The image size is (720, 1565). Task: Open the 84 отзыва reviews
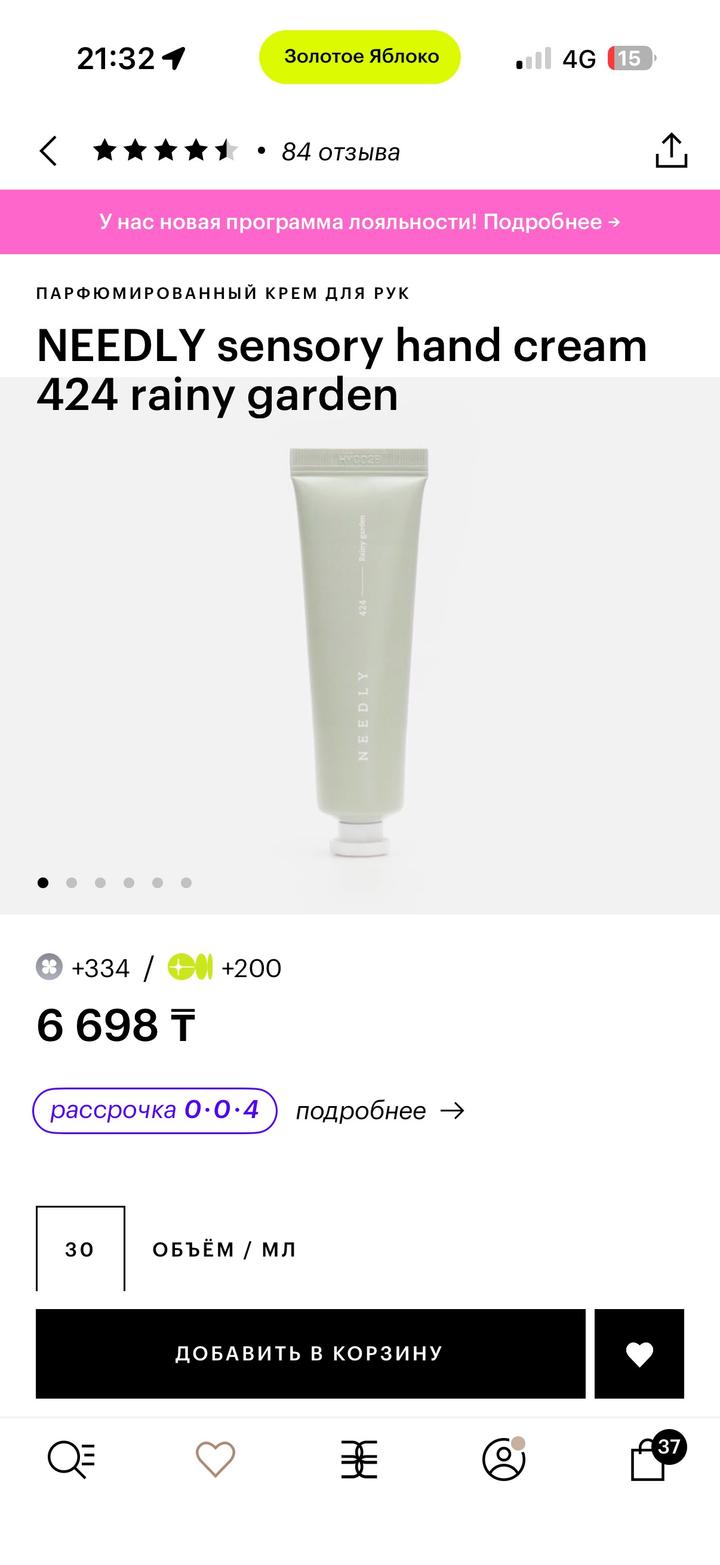pyautogui.click(x=340, y=152)
